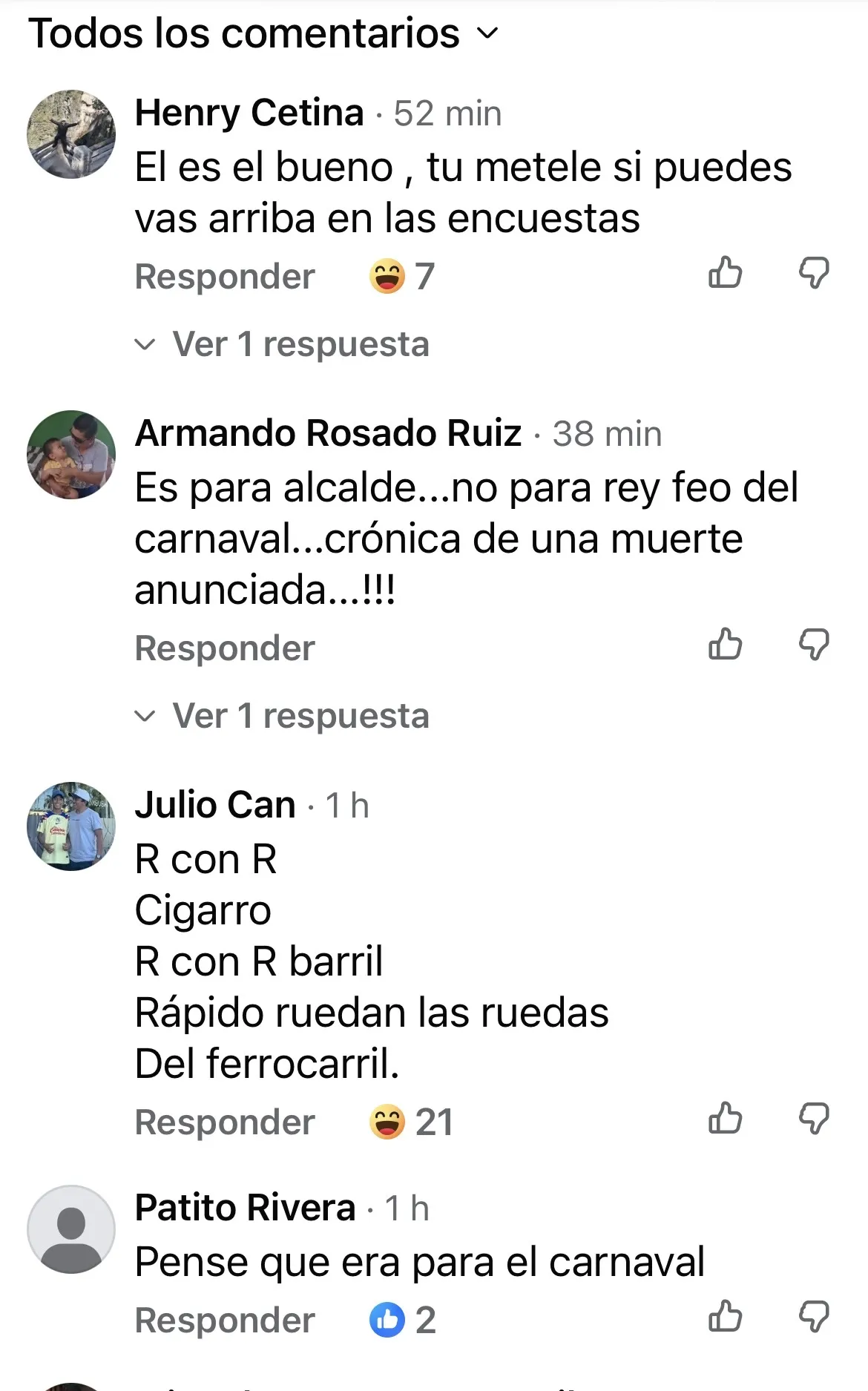The width and height of the screenshot is (868, 1391).
Task: Expand the reply under Armando Rosado Ruiz's comment
Action: click(282, 716)
